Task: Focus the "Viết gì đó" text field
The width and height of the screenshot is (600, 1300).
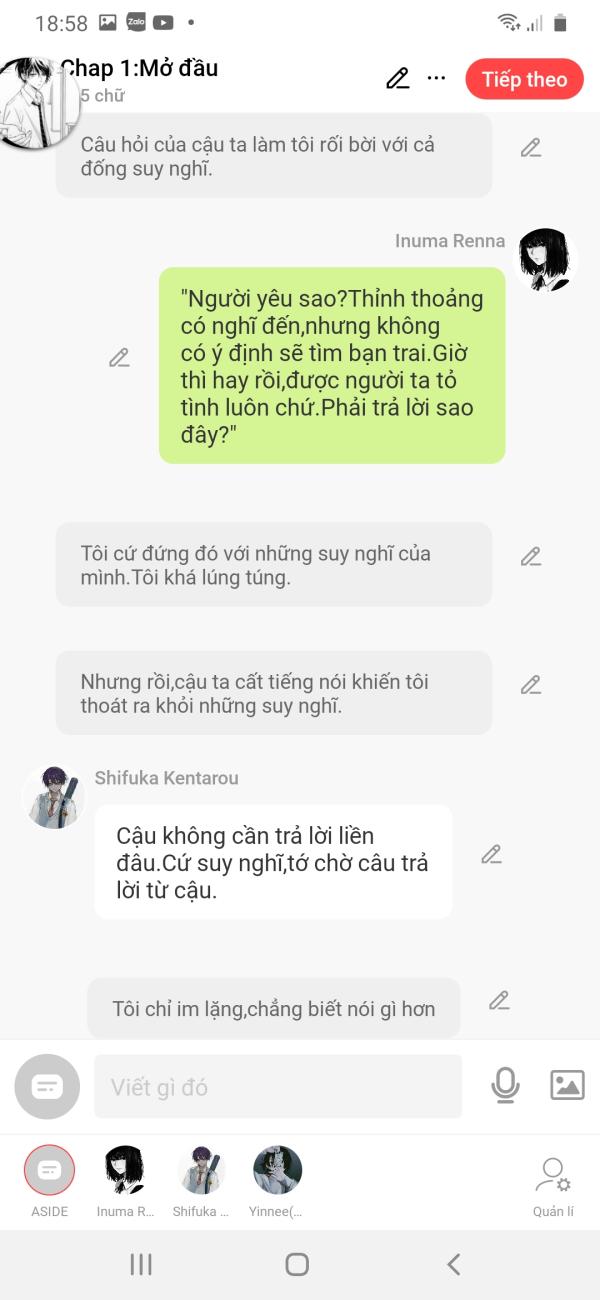Action: click(278, 1087)
